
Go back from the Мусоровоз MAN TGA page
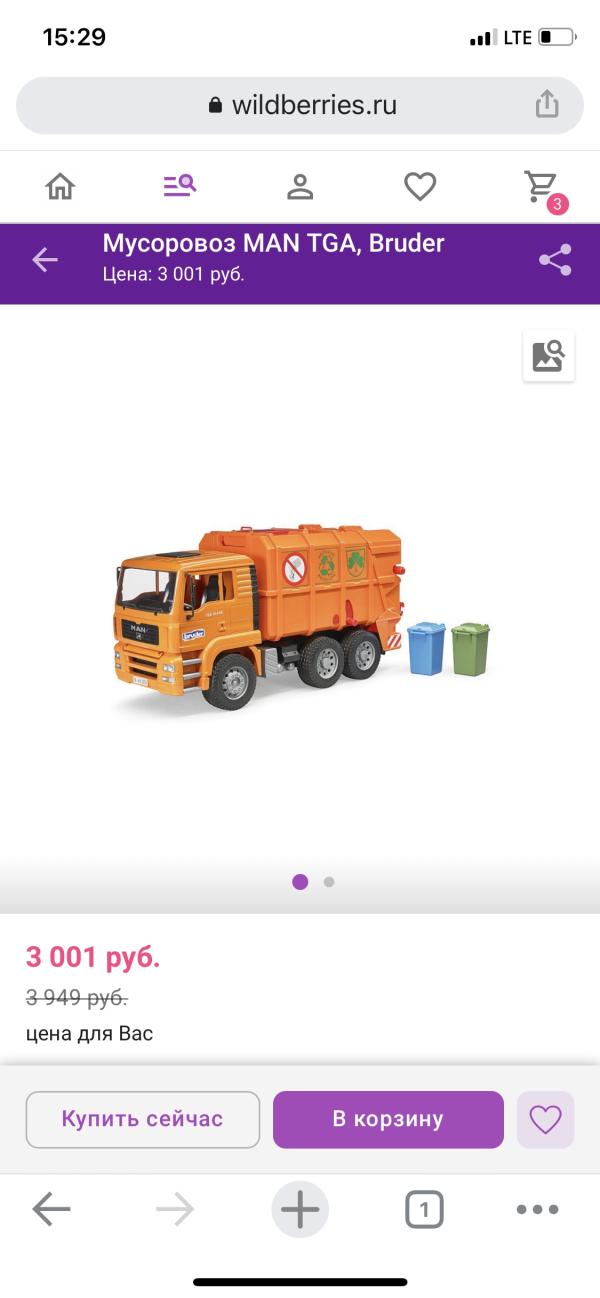pos(45,260)
